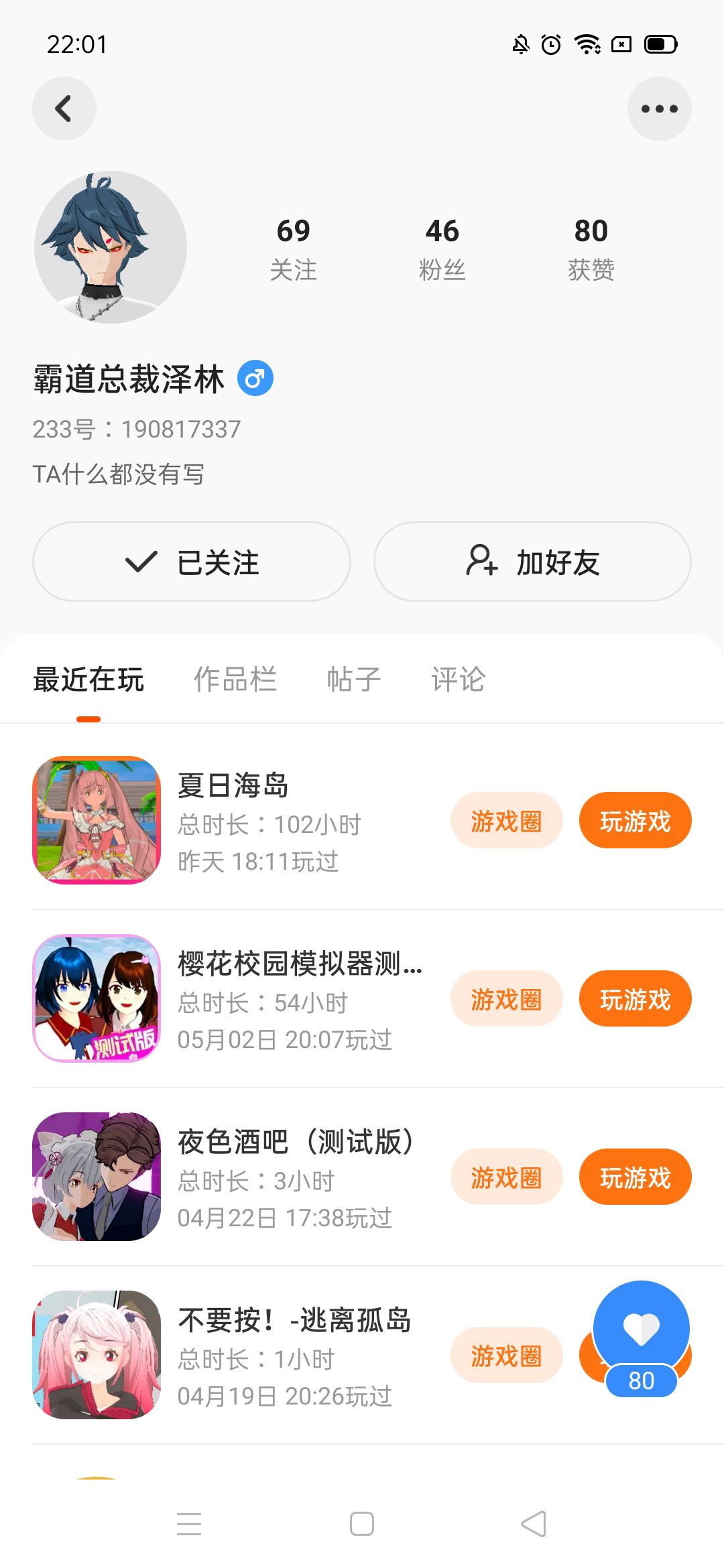Image resolution: width=724 pixels, height=1568 pixels.
Task: View the user's profile avatar
Action: coord(111,248)
